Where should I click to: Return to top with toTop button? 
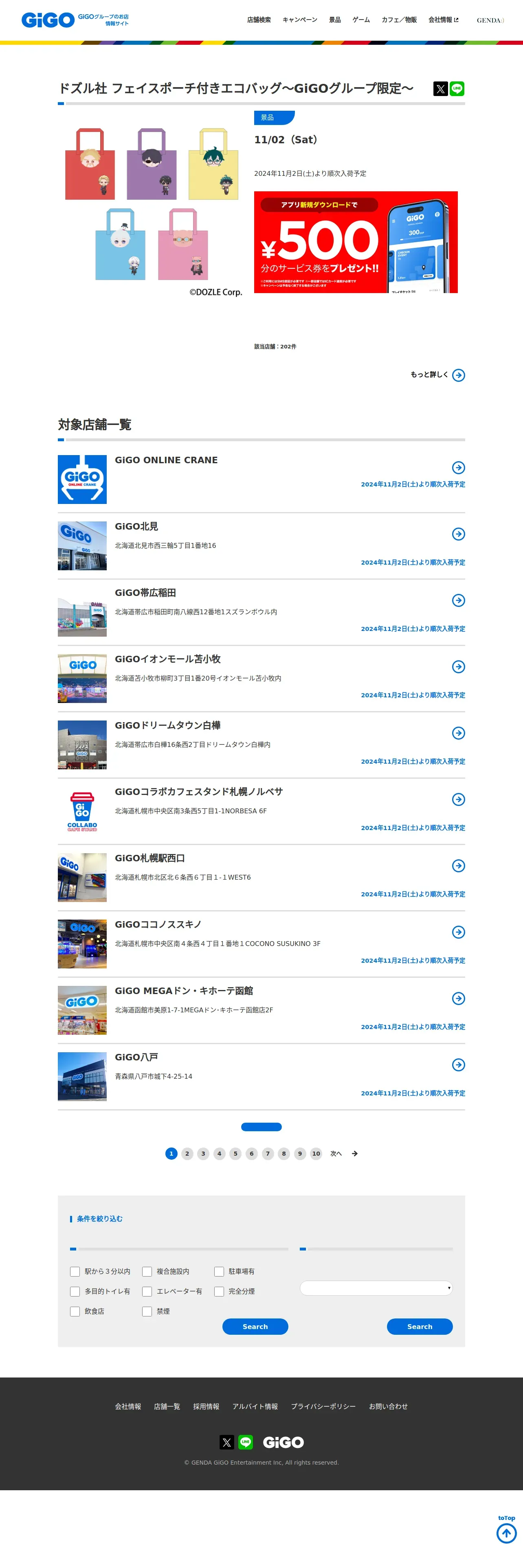506,1533
